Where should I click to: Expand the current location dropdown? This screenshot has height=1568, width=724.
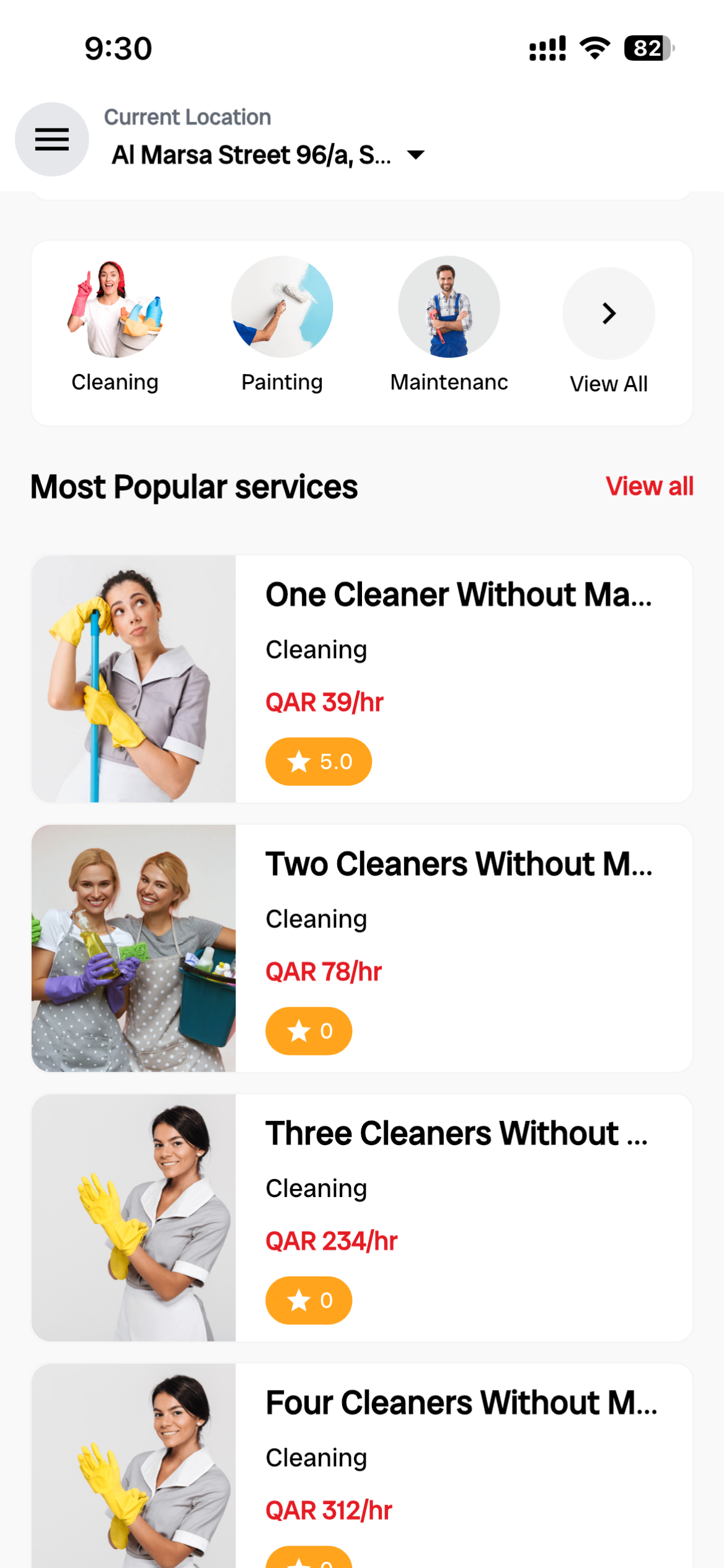click(416, 154)
